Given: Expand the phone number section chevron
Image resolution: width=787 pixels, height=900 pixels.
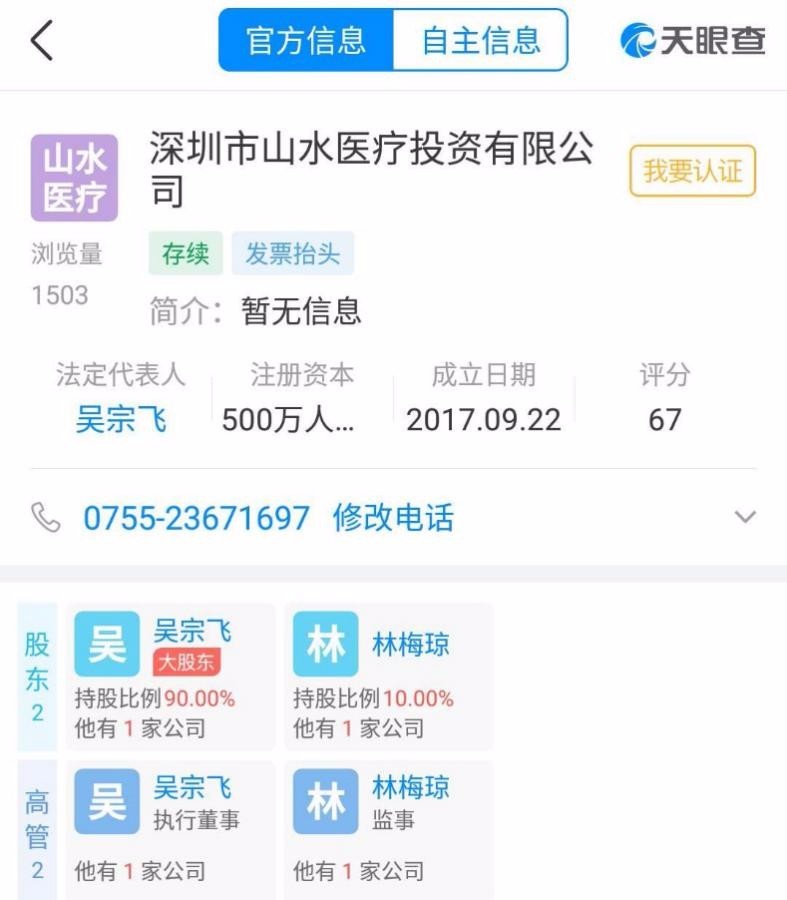Looking at the screenshot, I should [744, 518].
